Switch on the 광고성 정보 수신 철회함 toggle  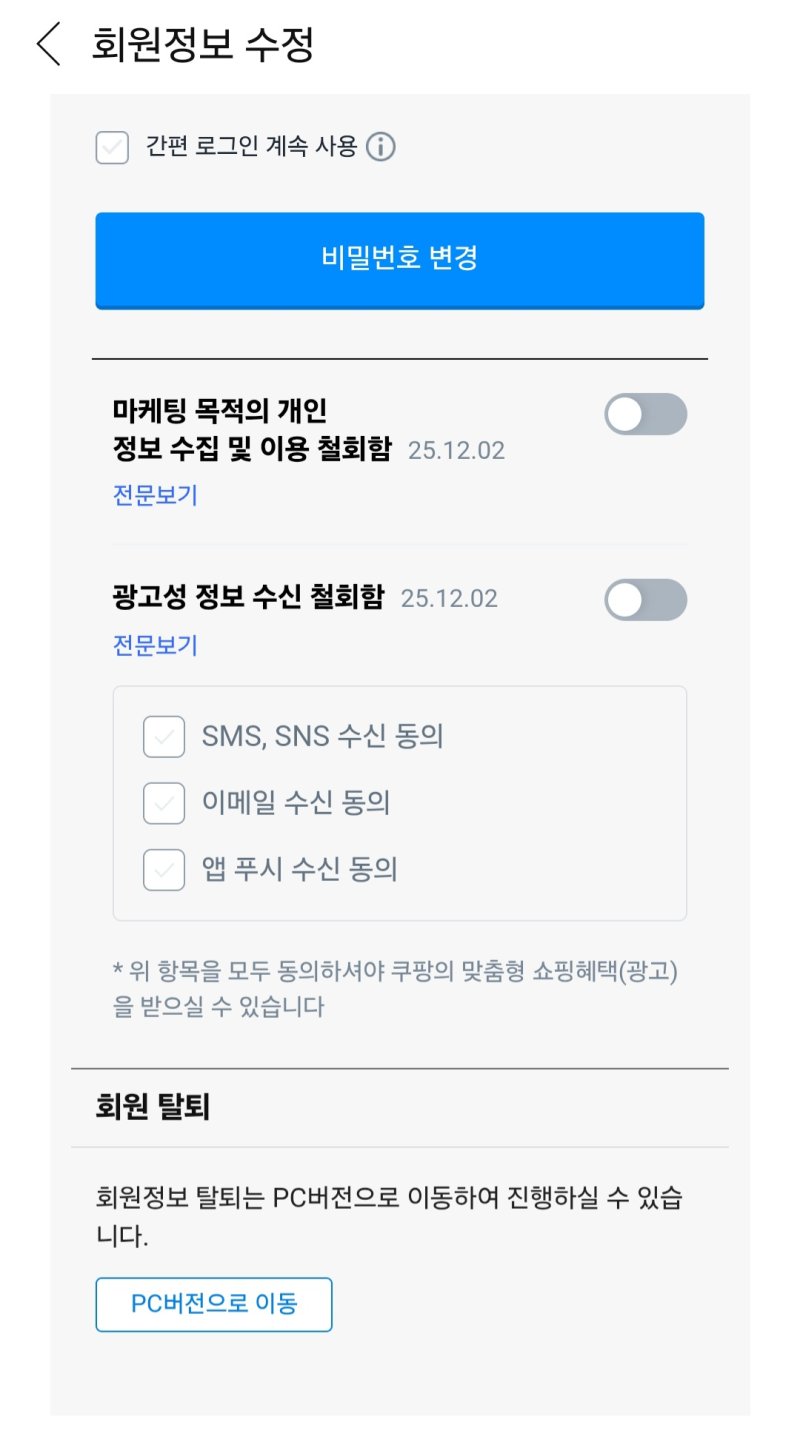click(645, 598)
